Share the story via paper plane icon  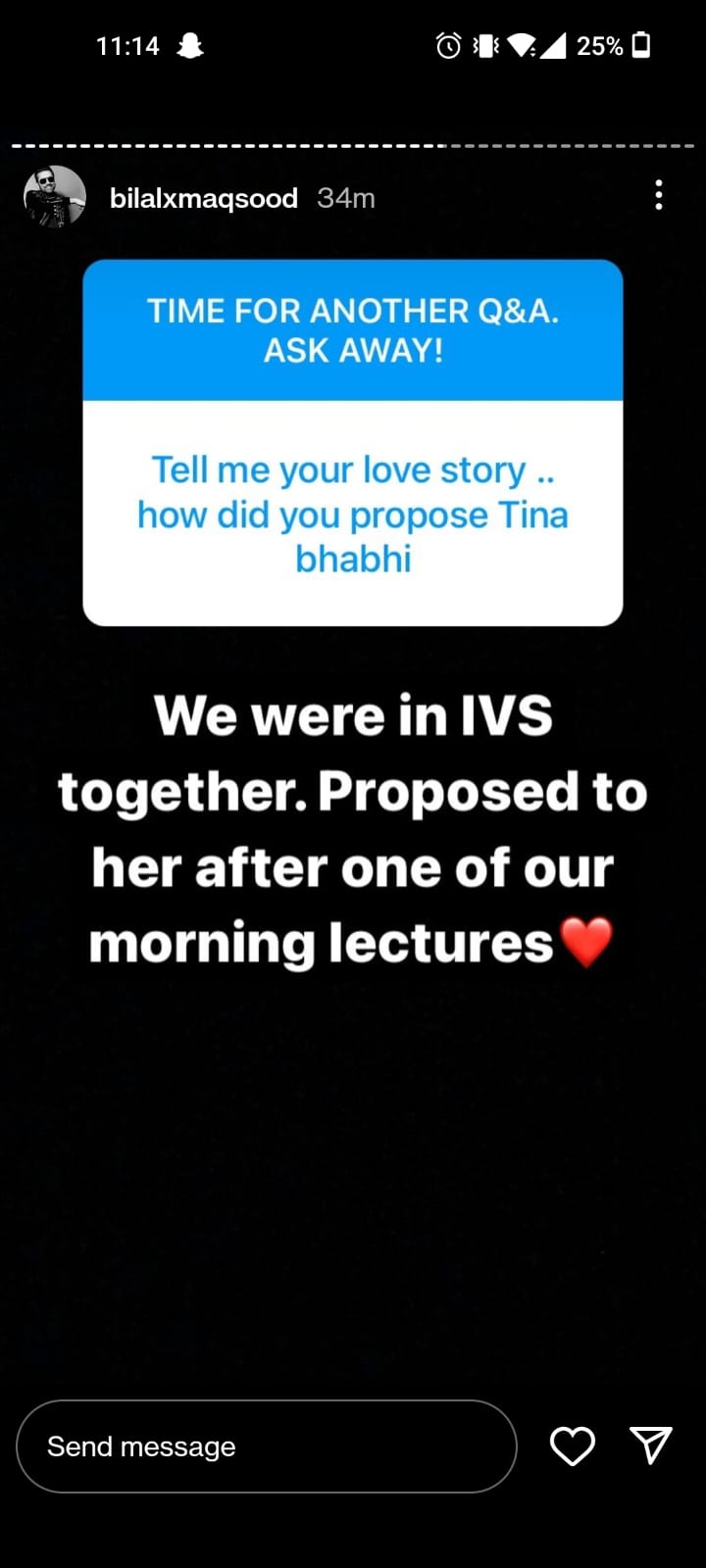click(651, 1445)
